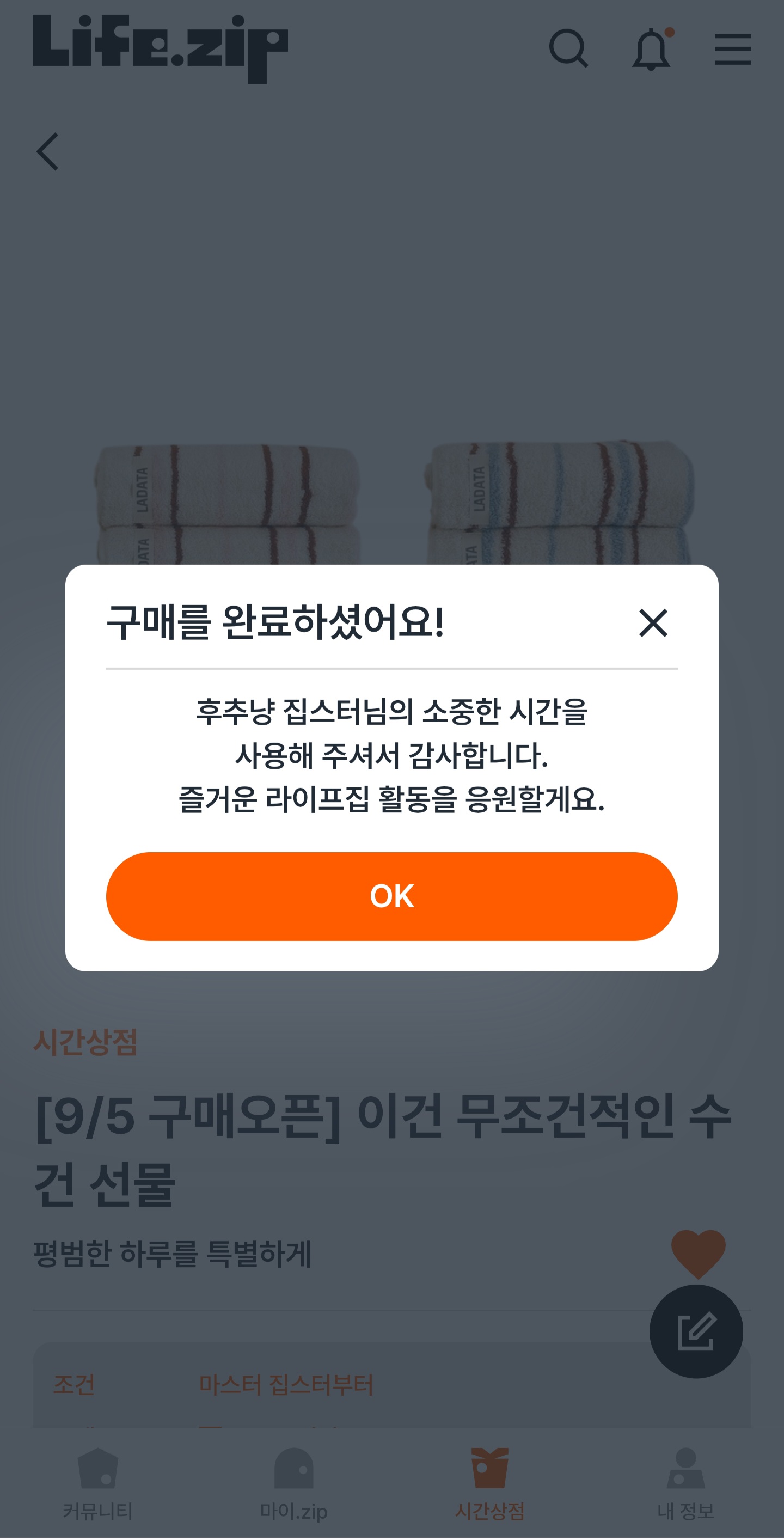Switch to the 커뮤니티 tab
The image size is (784, 1540).
point(98,1484)
